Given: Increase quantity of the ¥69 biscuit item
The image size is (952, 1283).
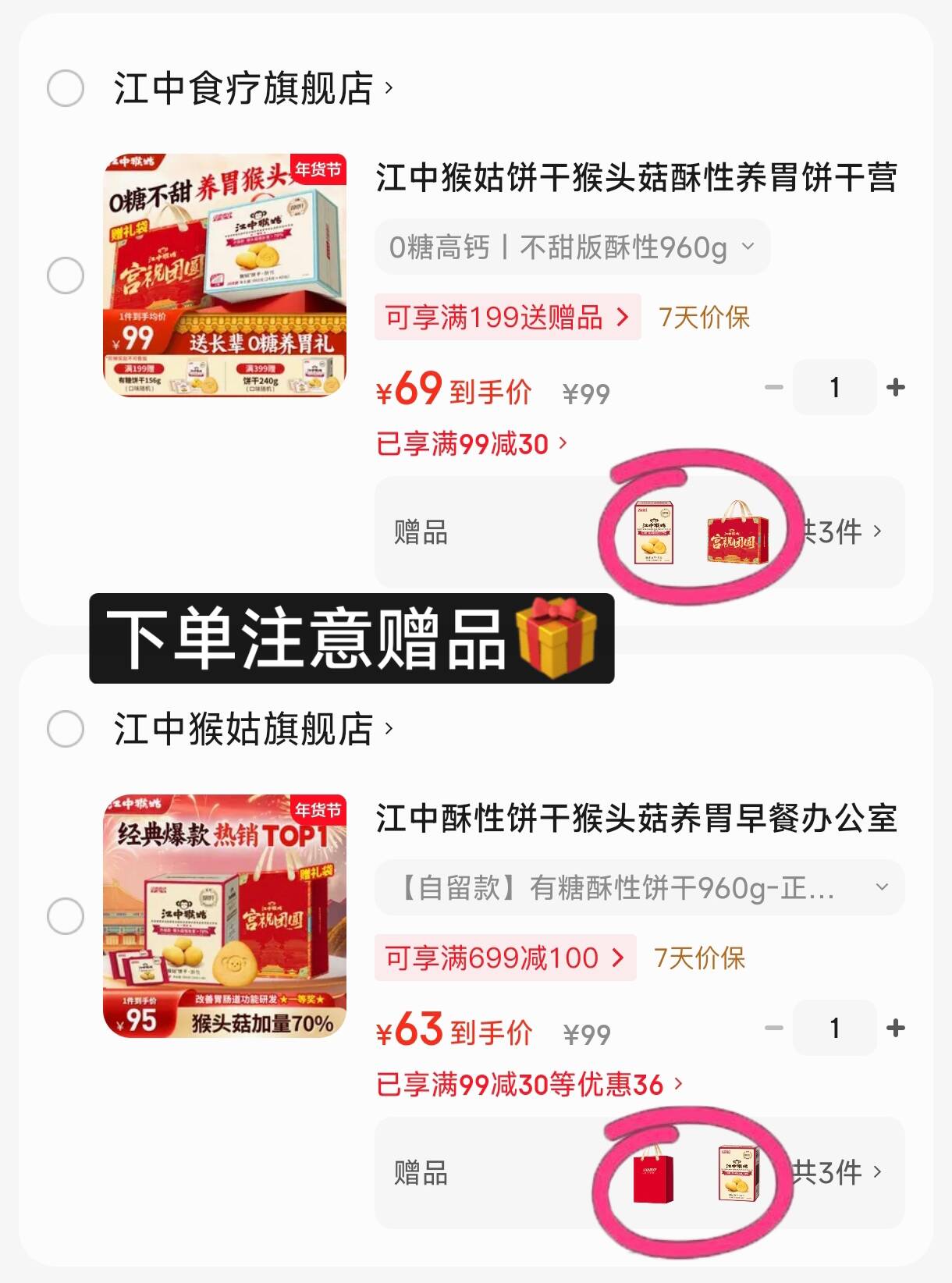Looking at the screenshot, I should click(x=896, y=387).
